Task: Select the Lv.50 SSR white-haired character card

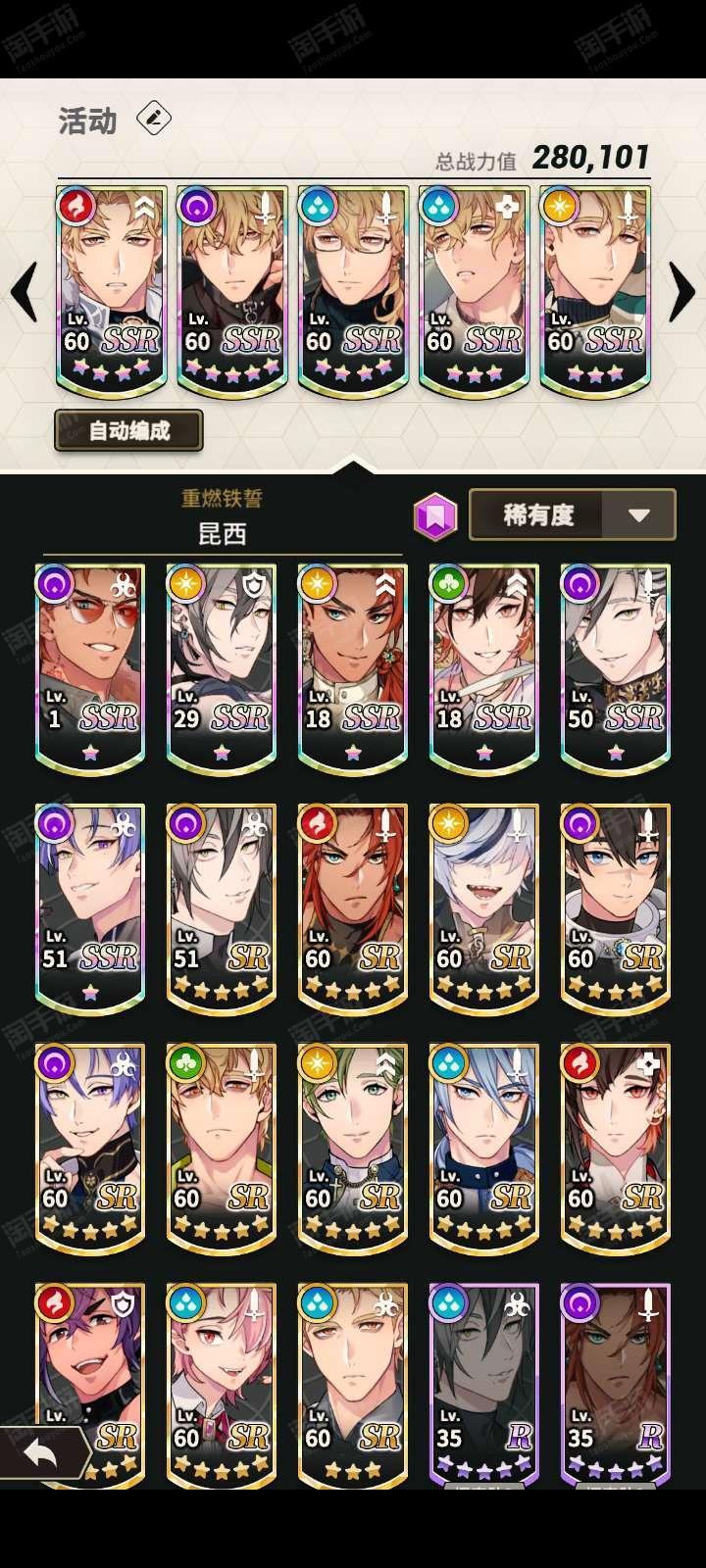Action: point(616,668)
